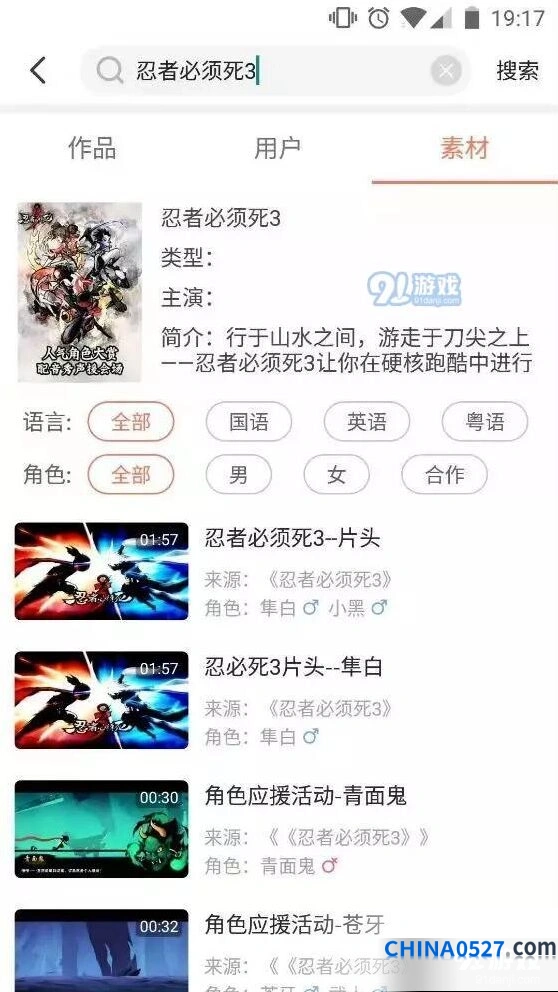Tap the 搜索 button

coord(517,70)
